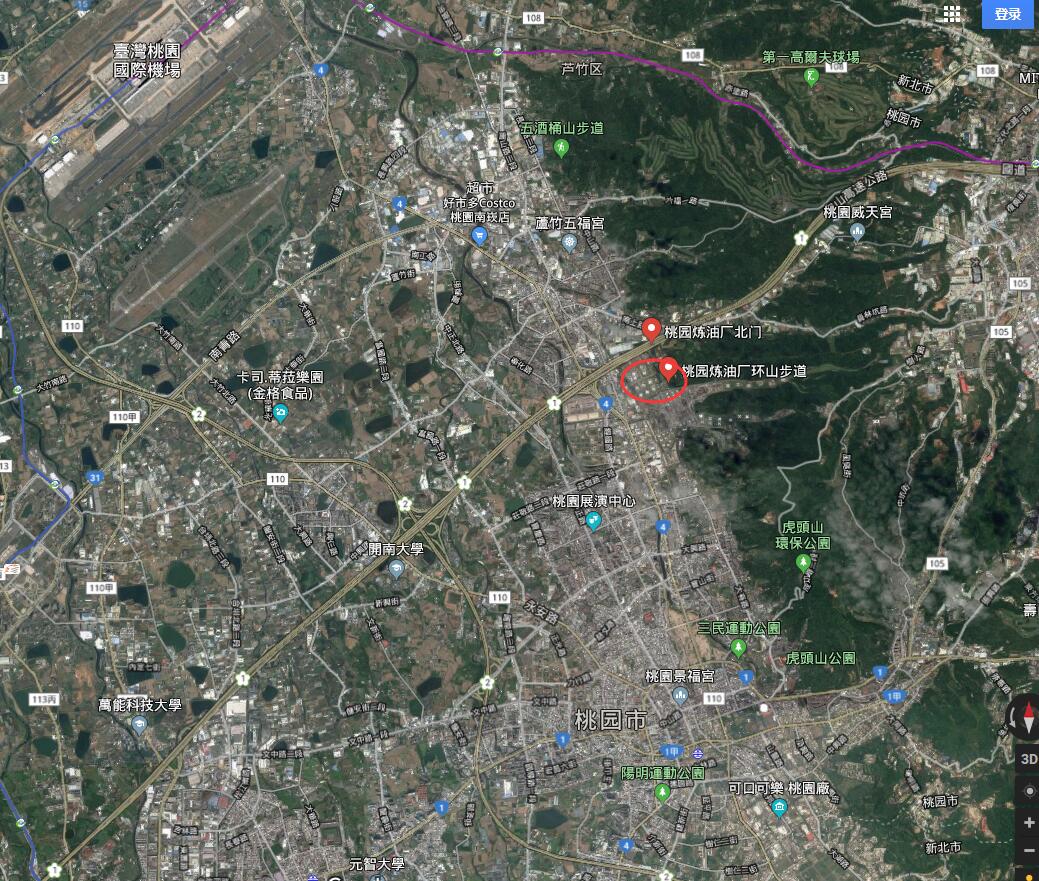This screenshot has width=1039, height=881.
Task: Open the 萬能科技大學 marker
Action: point(139,724)
